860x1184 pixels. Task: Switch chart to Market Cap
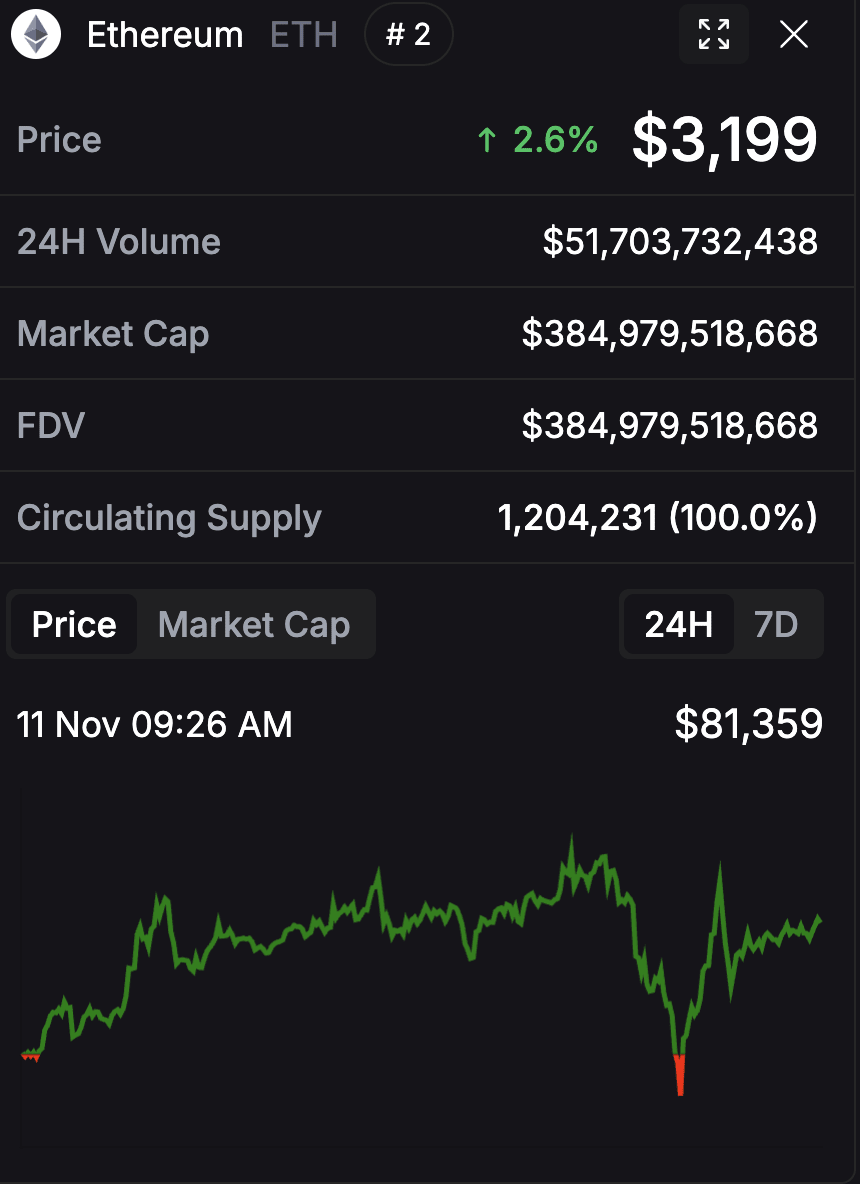click(254, 625)
